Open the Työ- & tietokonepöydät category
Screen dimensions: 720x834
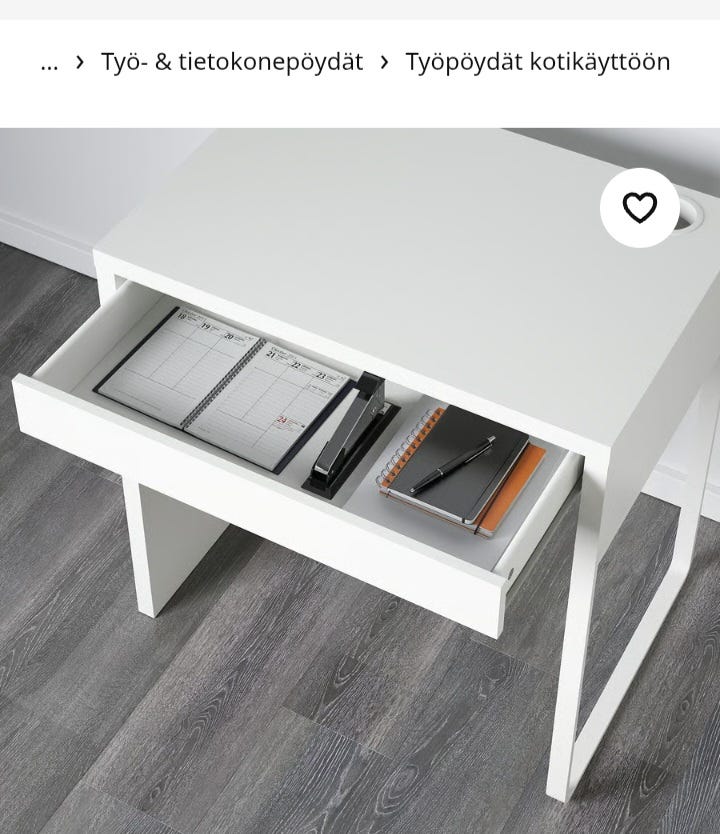(x=229, y=62)
